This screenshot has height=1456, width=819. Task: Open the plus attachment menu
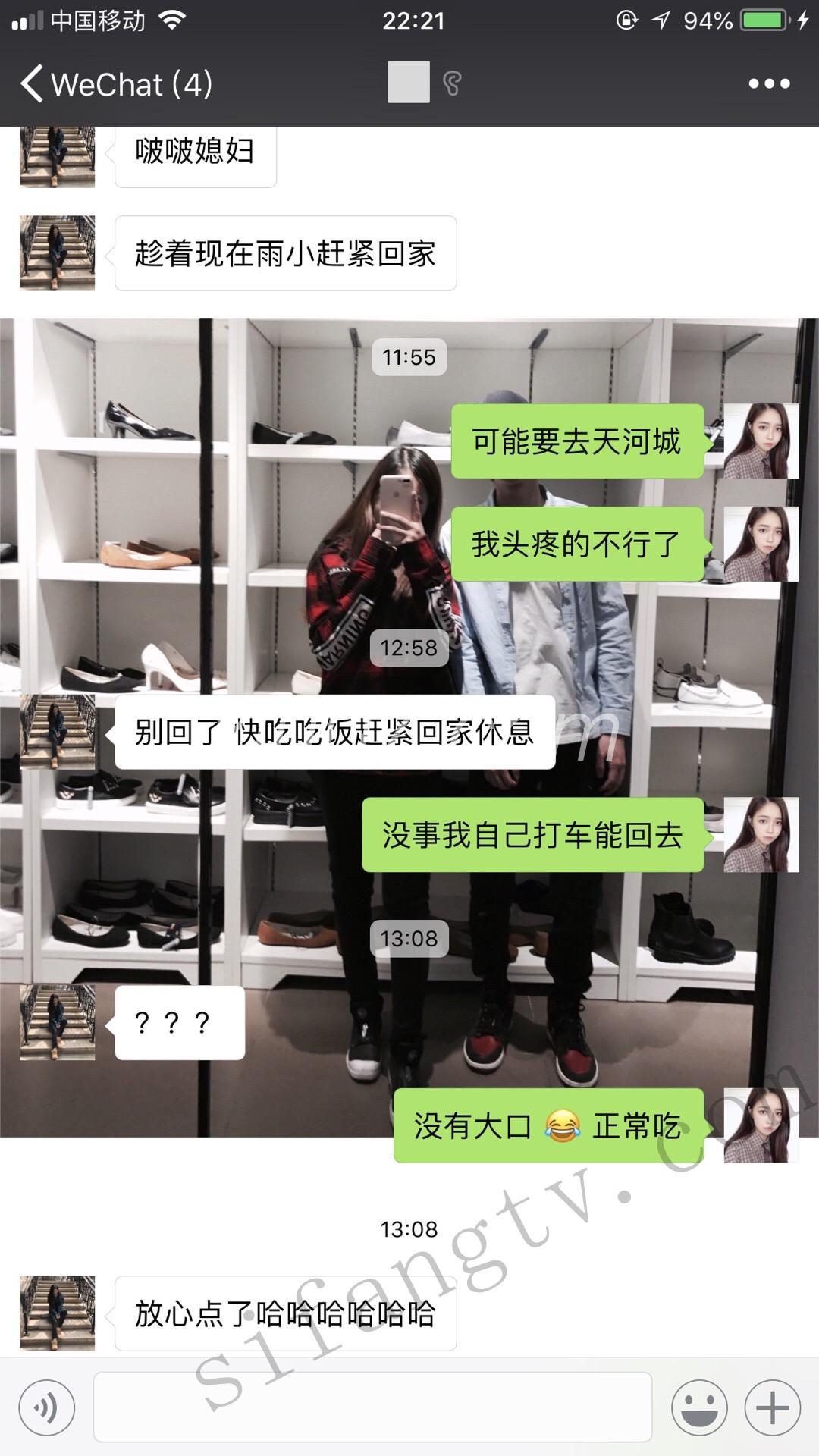pos(773,1408)
